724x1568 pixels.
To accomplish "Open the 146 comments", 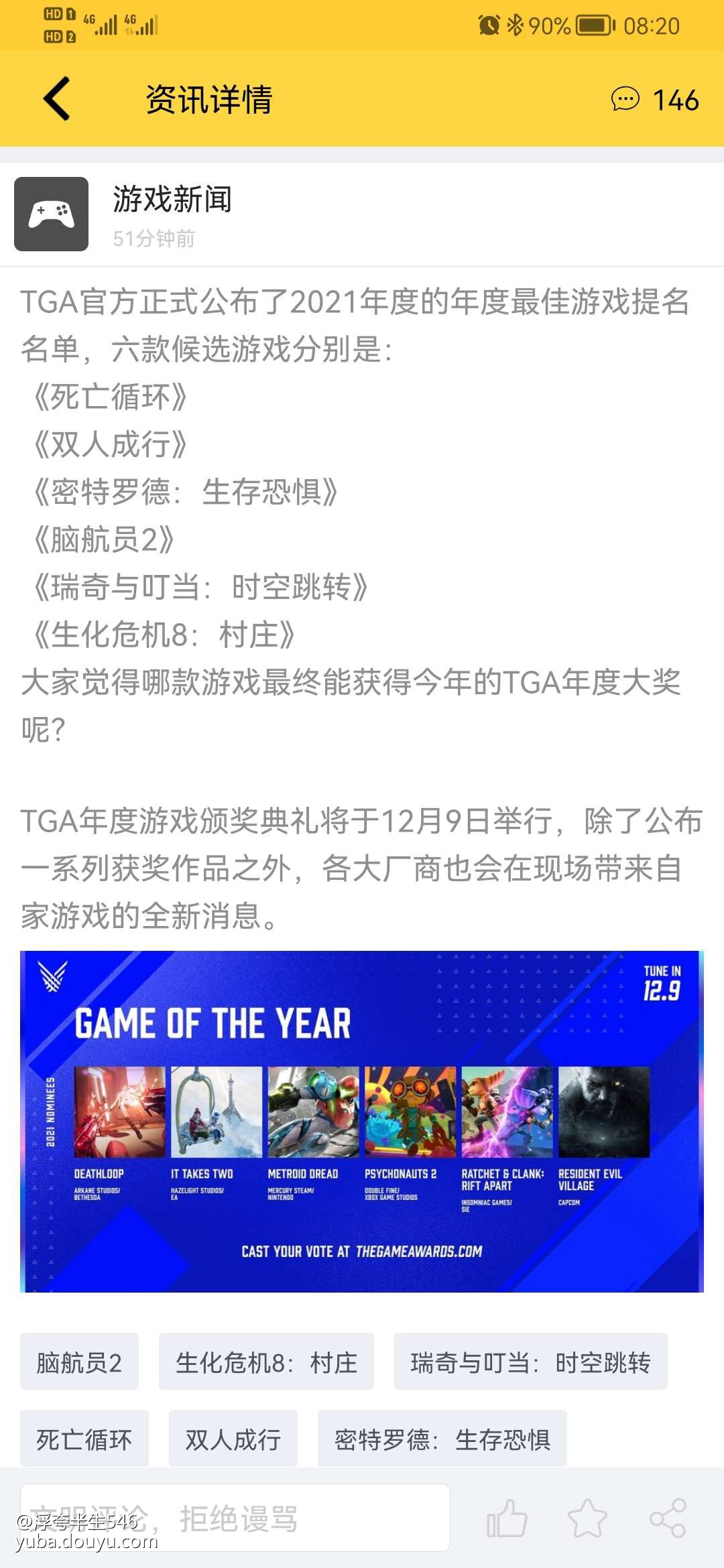I will [655, 100].
